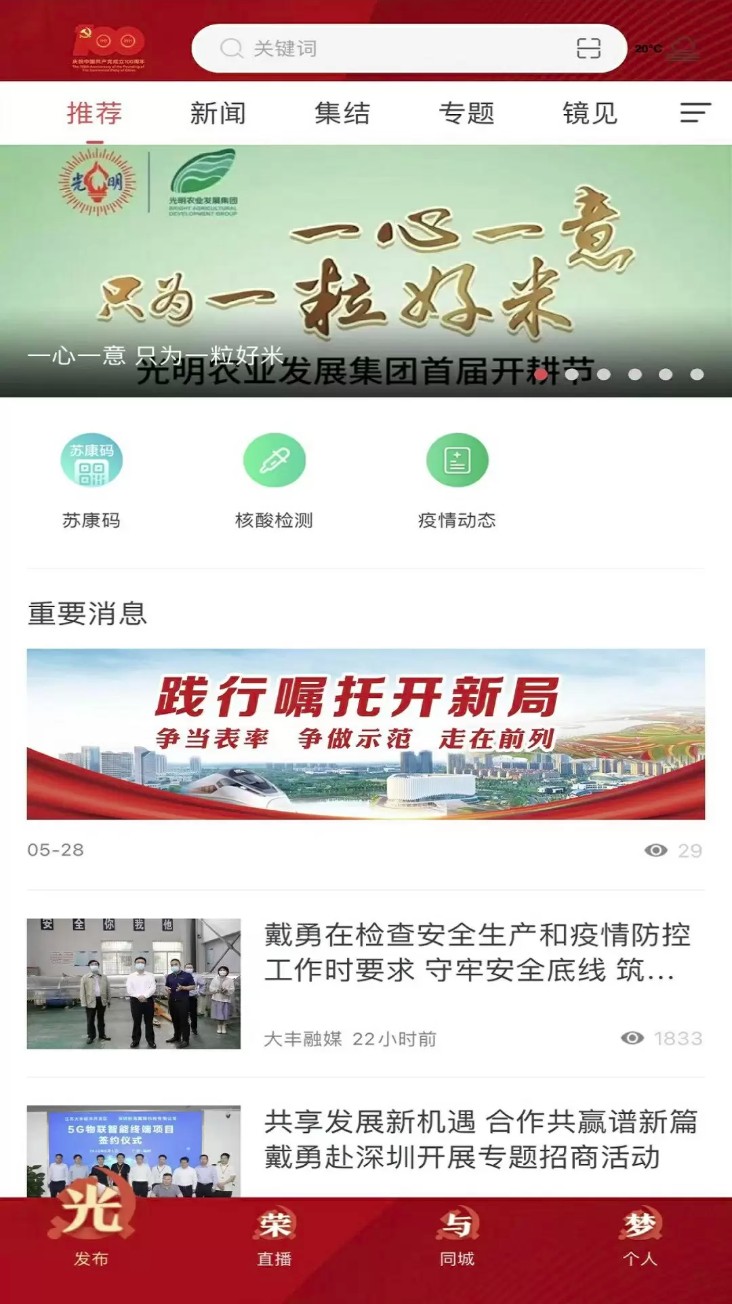732x1304 pixels.
Task: Go to 同城 in bottom navigation
Action: pyautogui.click(x=457, y=1237)
